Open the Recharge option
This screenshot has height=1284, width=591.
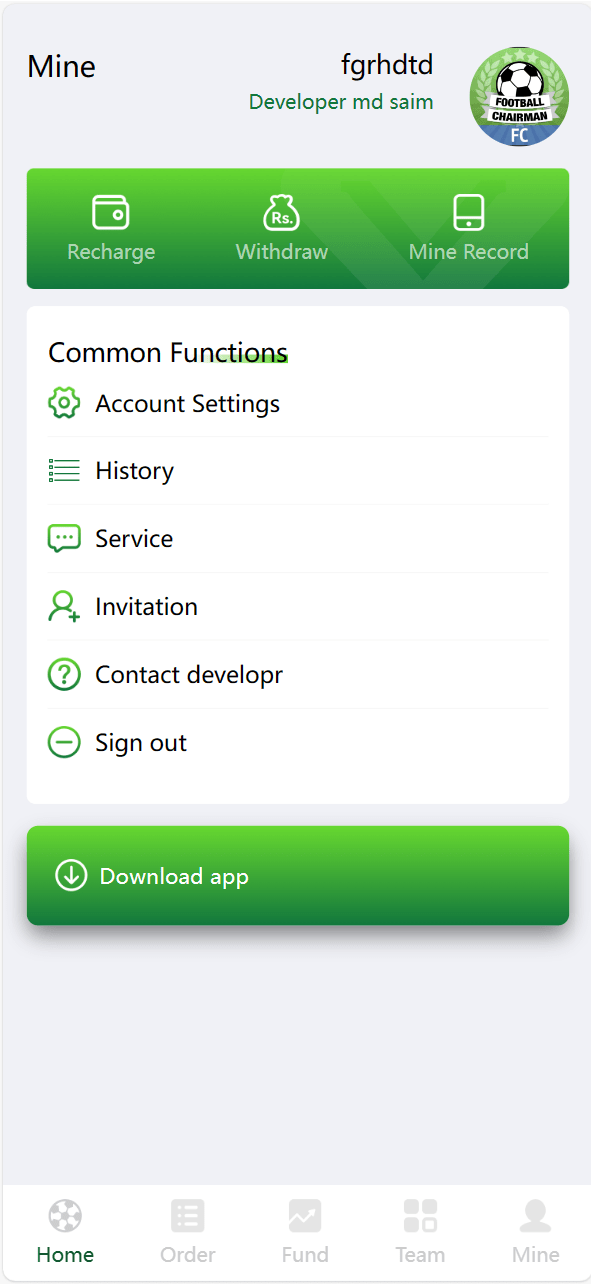coord(111,228)
